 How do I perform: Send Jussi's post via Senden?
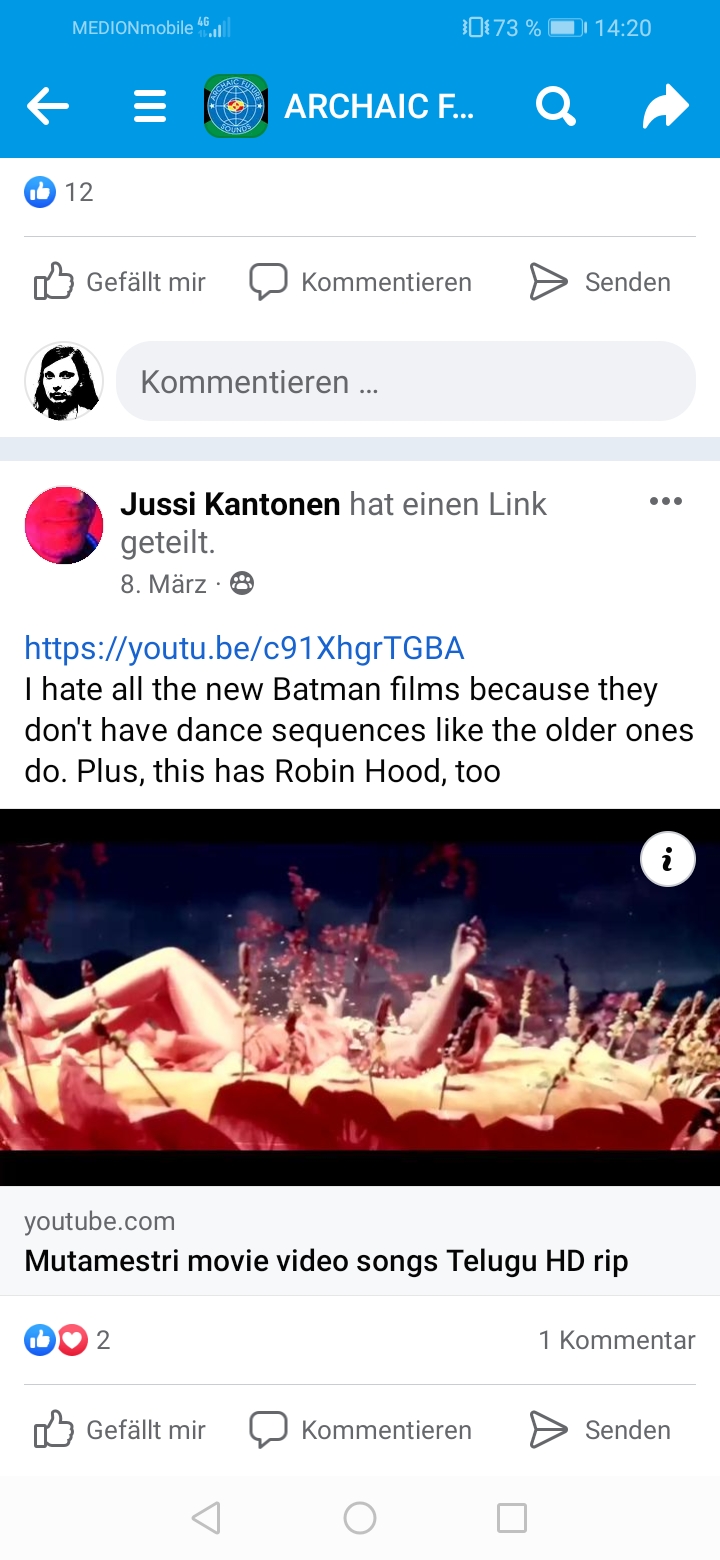tap(598, 1430)
